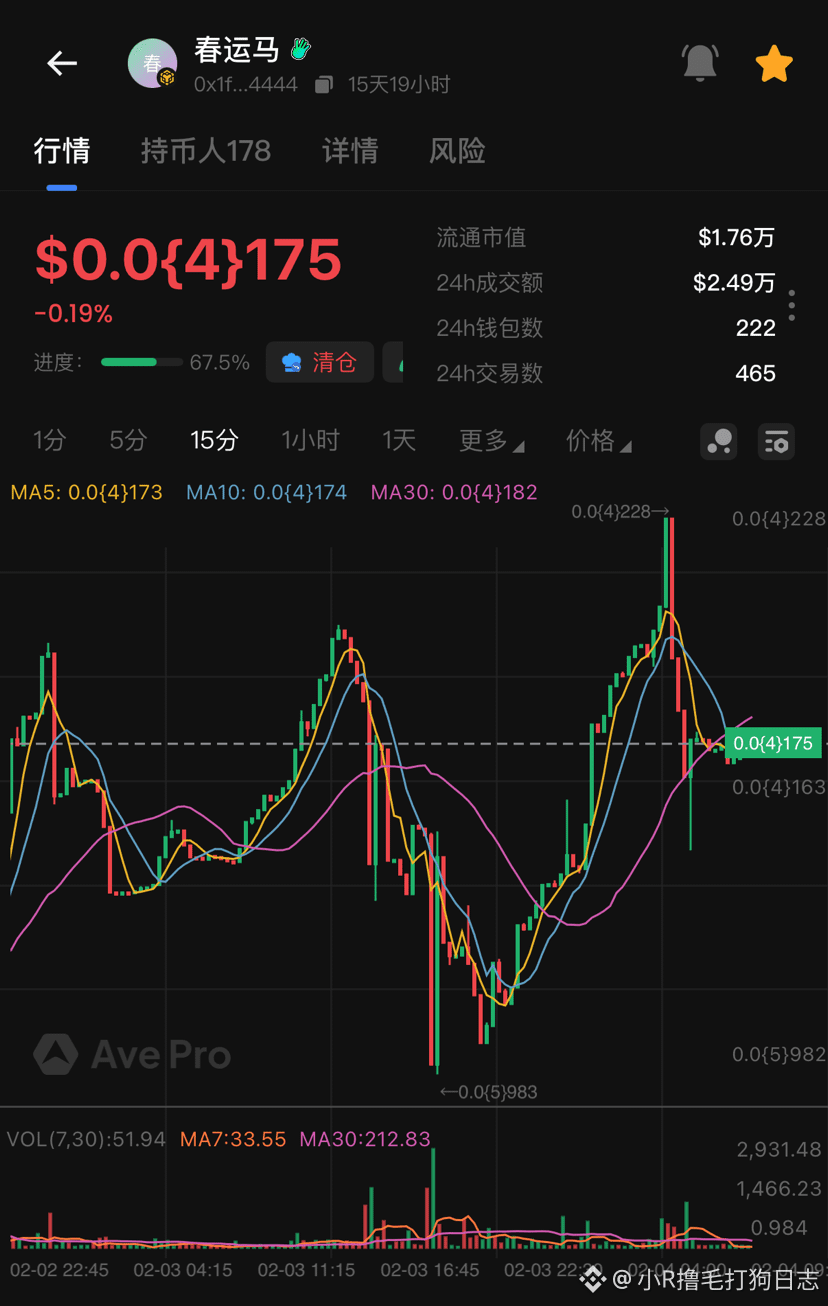Click the 67.5% progress bar

coord(141,363)
